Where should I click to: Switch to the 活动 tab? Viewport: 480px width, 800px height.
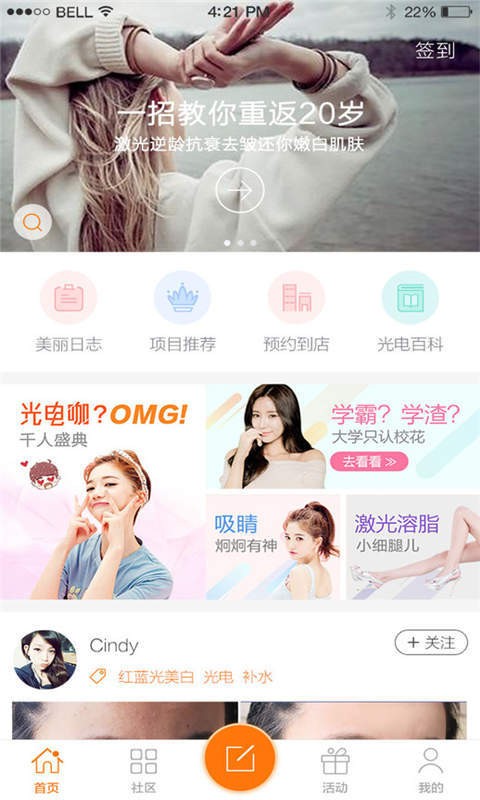pyautogui.click(x=335, y=770)
